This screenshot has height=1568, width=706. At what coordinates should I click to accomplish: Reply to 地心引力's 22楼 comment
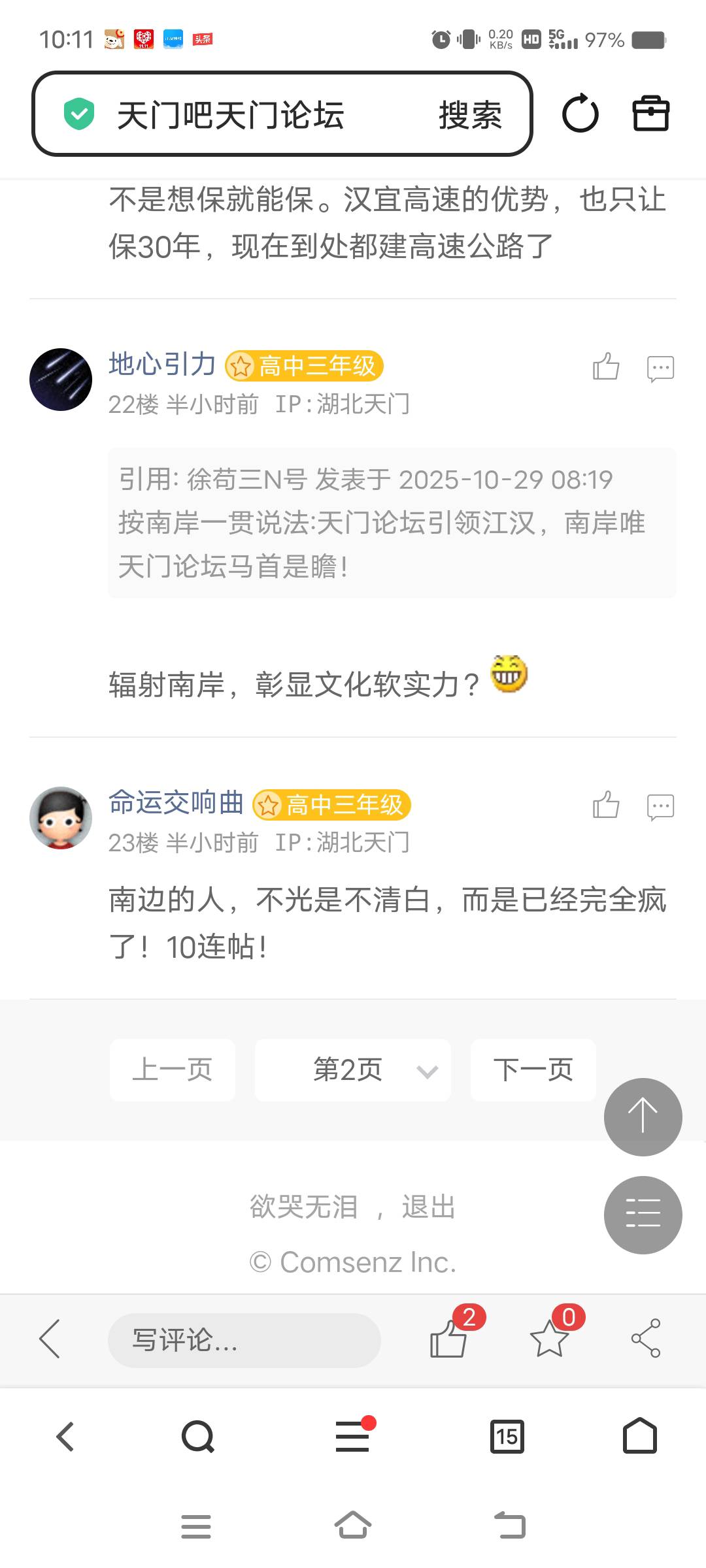pyautogui.click(x=660, y=368)
